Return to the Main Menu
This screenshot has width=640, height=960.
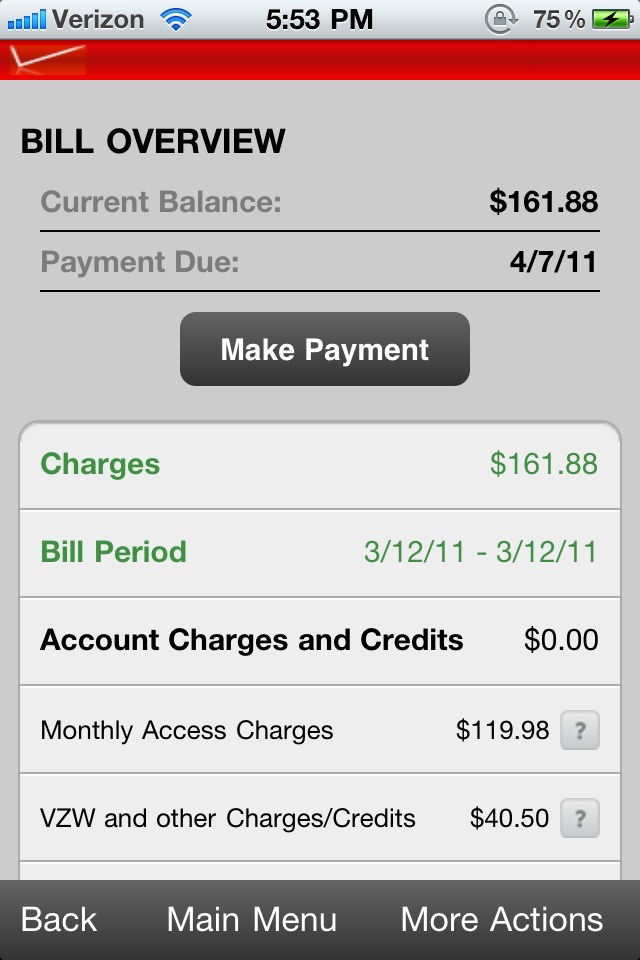[x=252, y=920]
